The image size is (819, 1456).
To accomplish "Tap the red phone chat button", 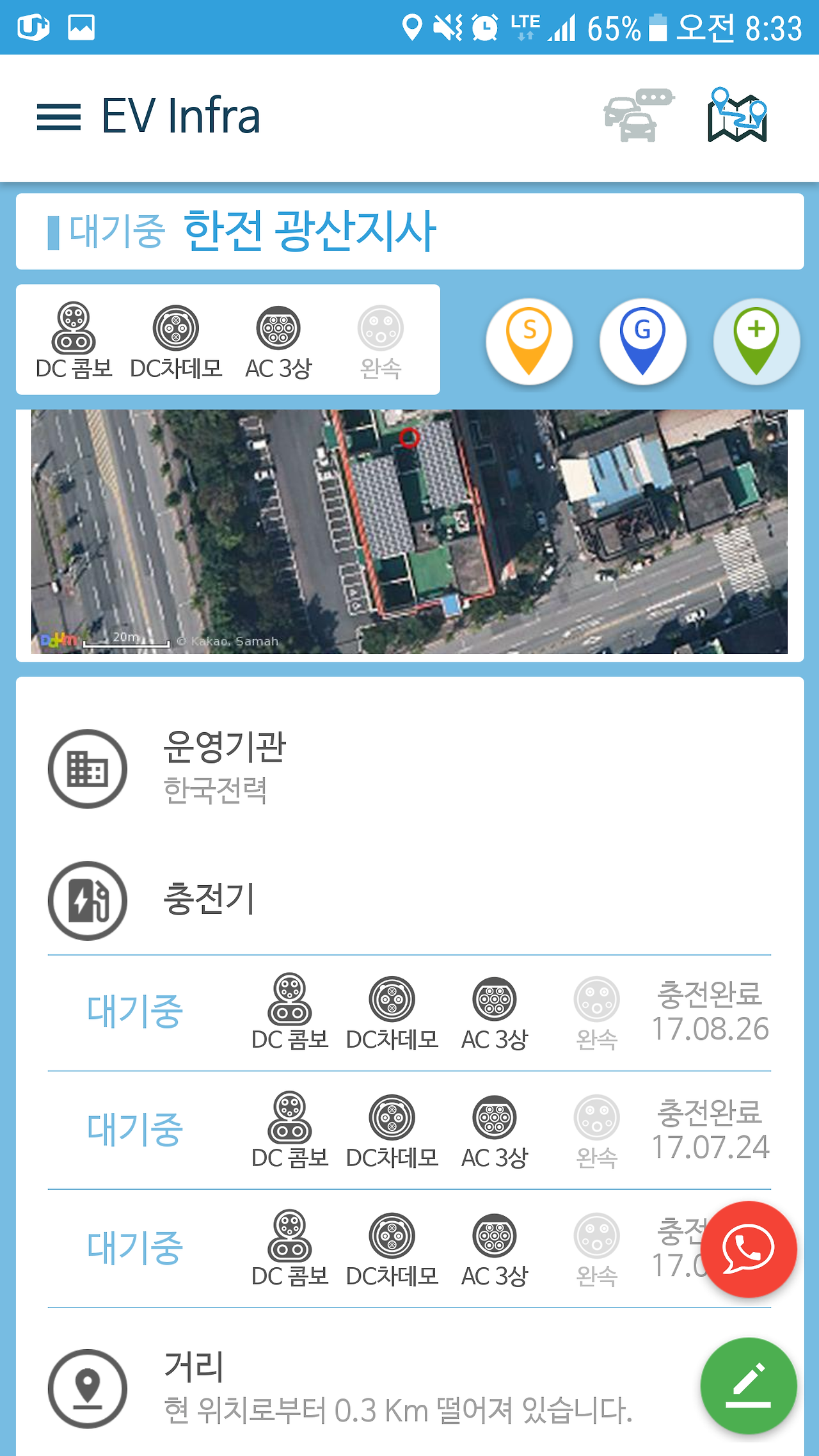I will [x=748, y=1249].
